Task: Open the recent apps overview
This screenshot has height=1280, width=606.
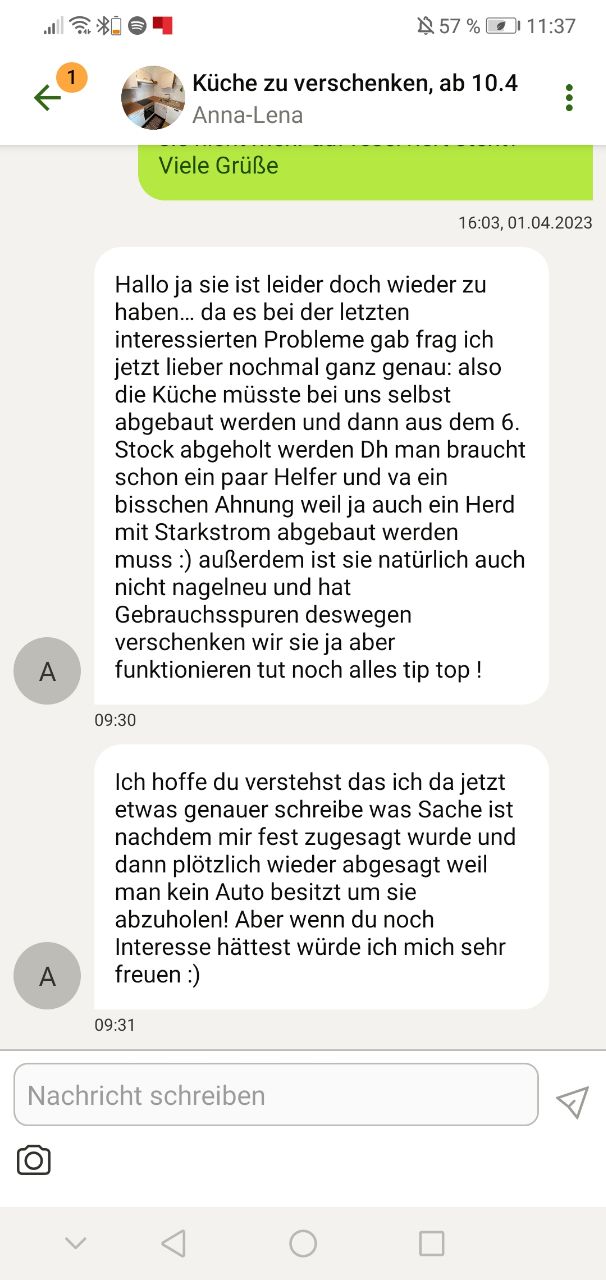Action: (431, 1243)
